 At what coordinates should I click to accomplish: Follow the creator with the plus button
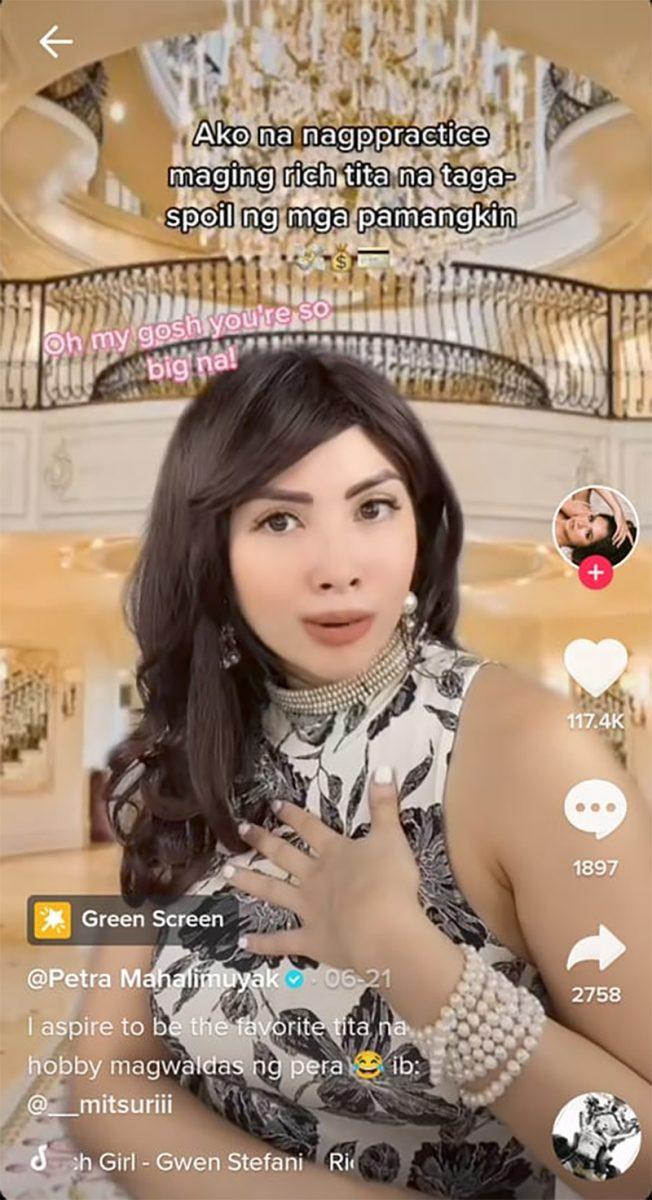tap(596, 574)
